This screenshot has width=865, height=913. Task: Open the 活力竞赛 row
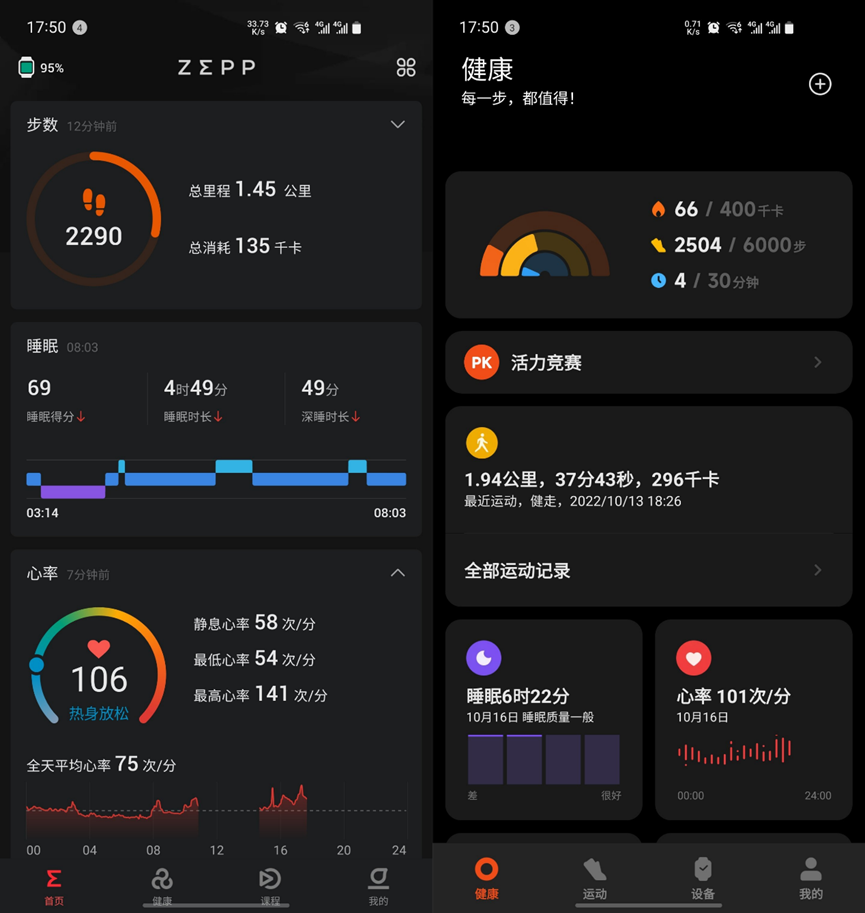[648, 362]
